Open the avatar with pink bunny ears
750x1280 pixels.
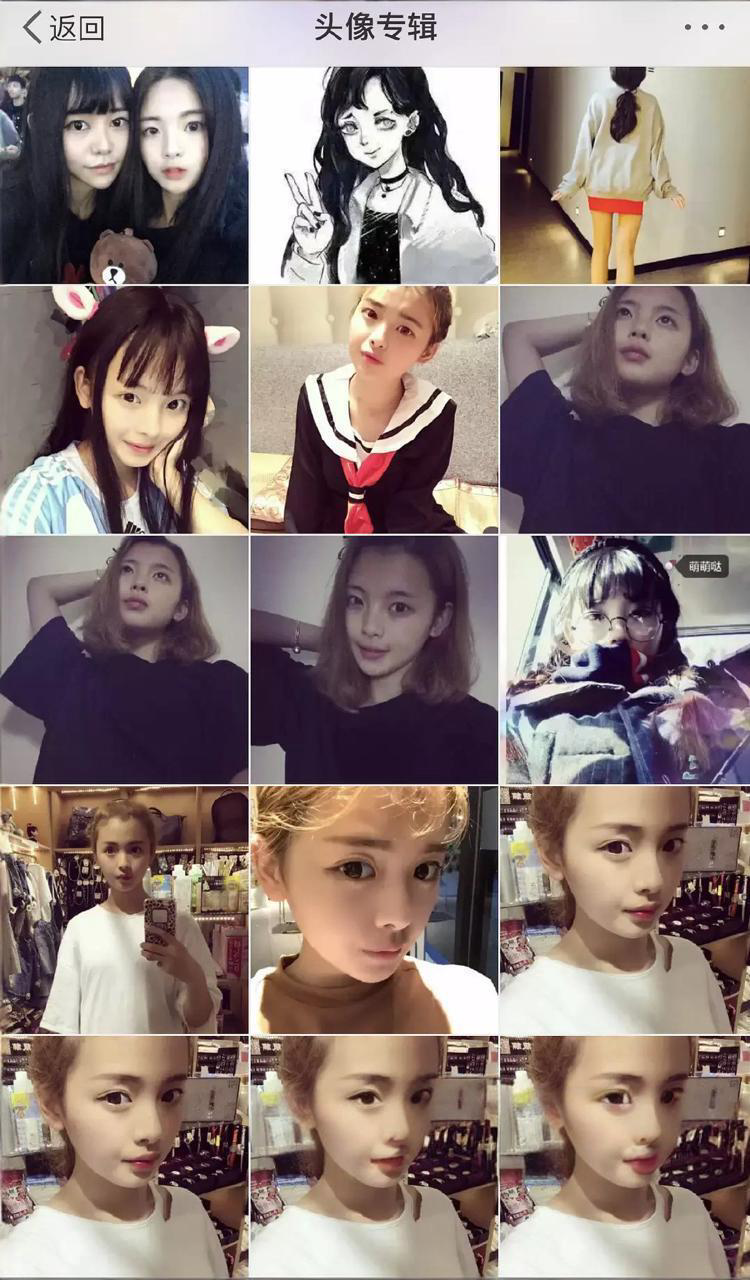[124, 410]
